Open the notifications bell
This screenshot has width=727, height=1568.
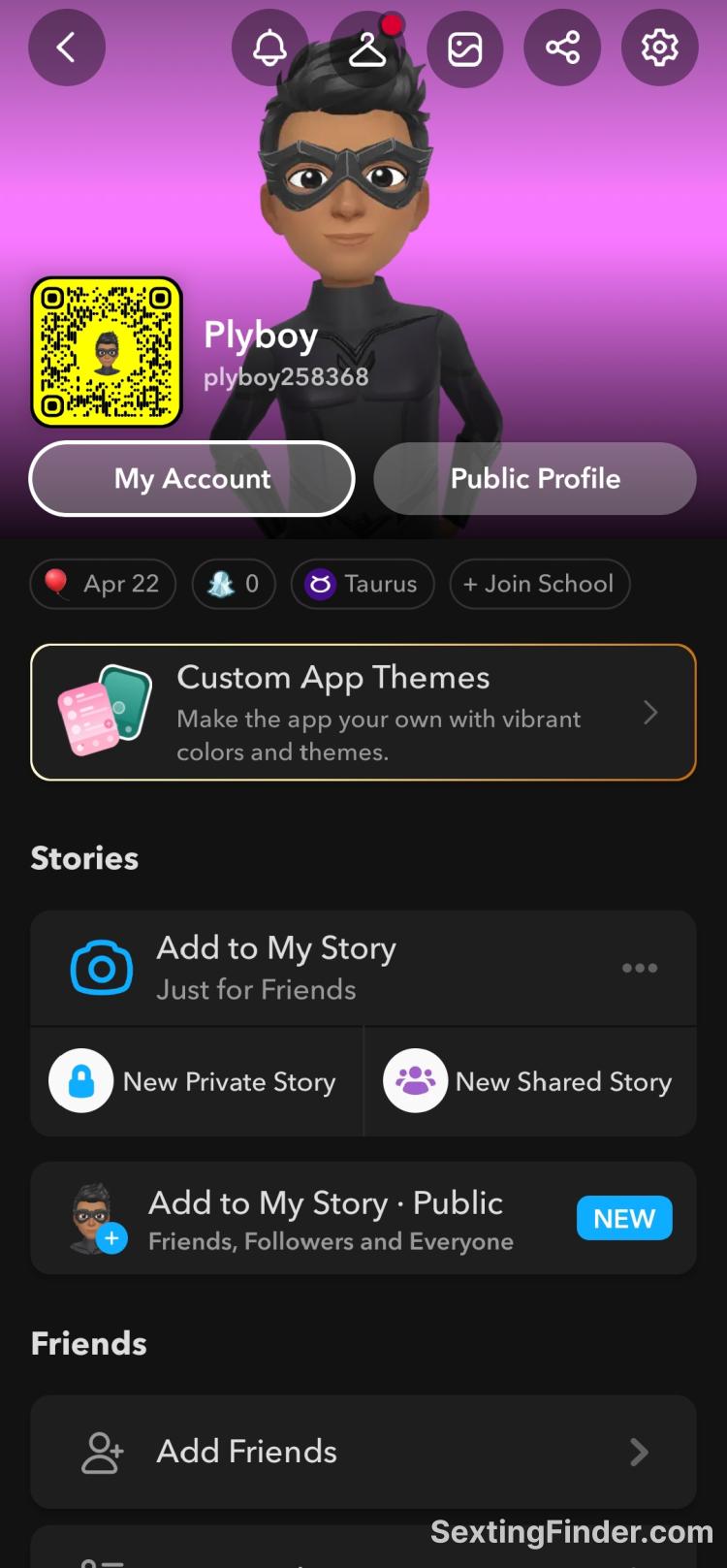coord(269,48)
